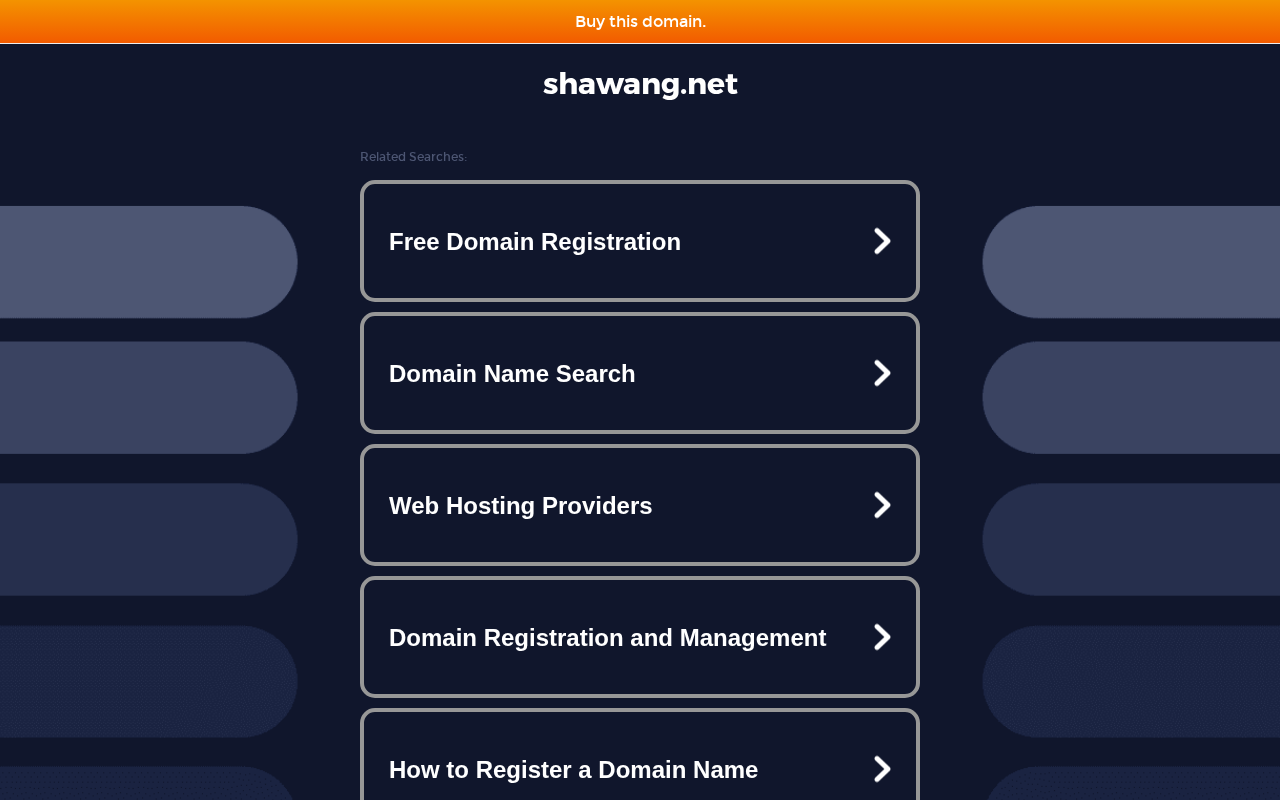The width and height of the screenshot is (1280, 800).
Task: Choose Domain Registration and Management
Action: tap(640, 637)
